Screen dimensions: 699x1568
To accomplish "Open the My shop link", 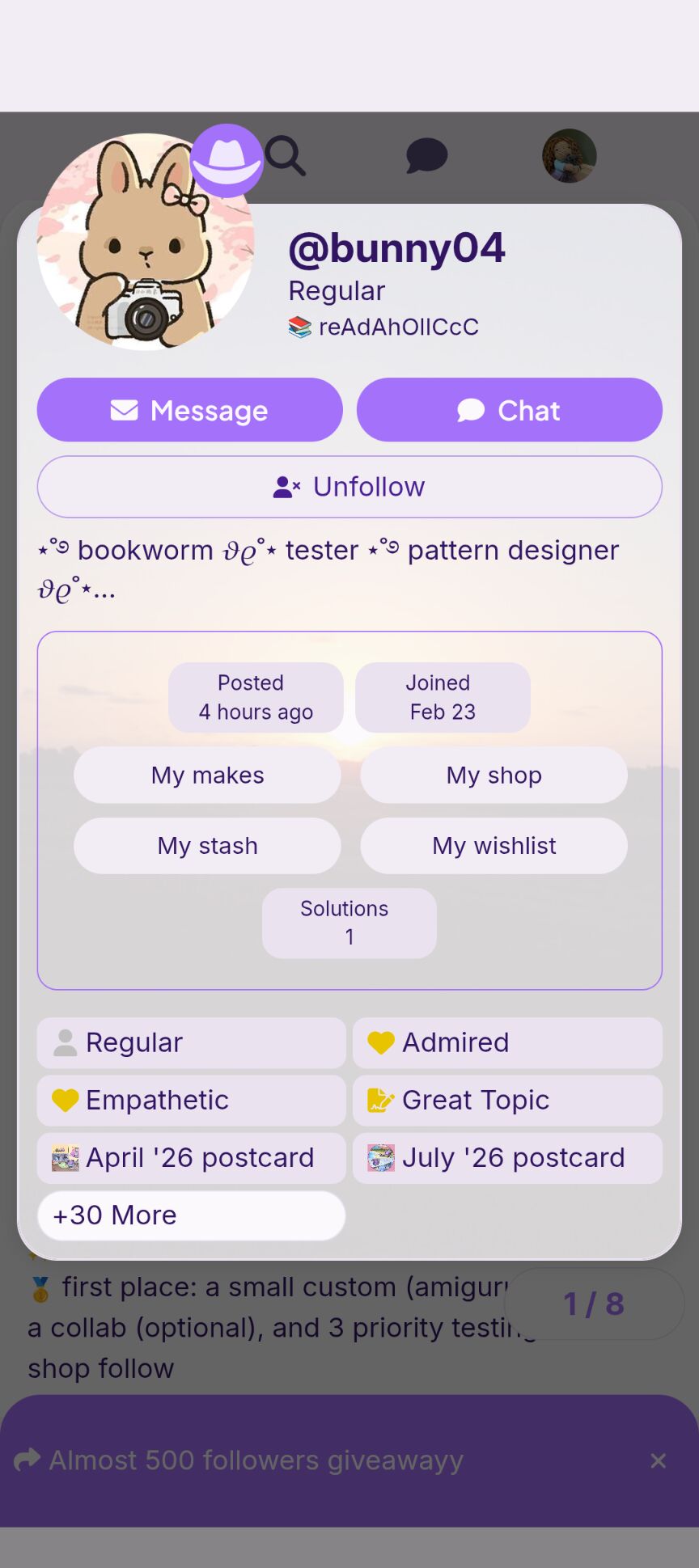I will [x=494, y=775].
